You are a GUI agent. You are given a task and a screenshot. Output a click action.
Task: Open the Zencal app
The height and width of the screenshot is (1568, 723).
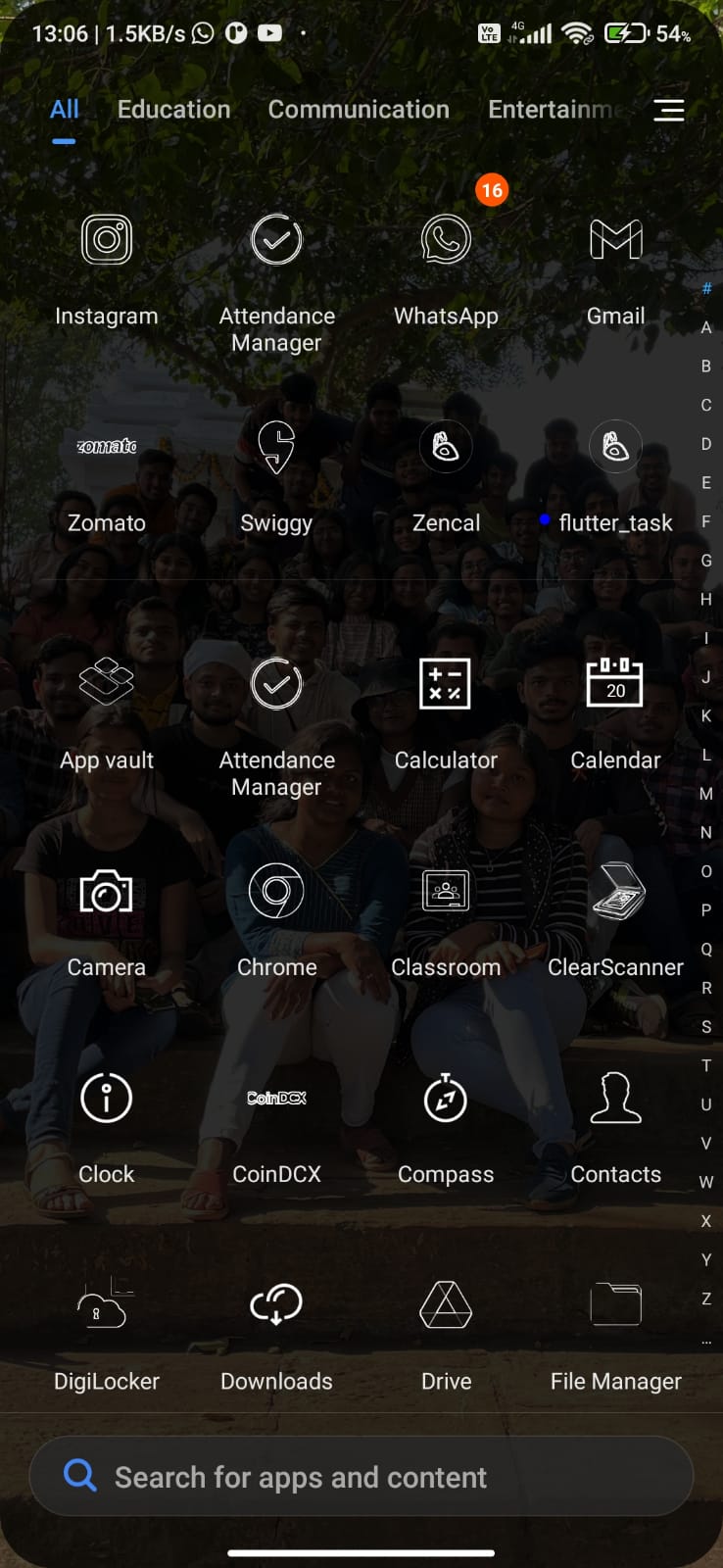[446, 447]
